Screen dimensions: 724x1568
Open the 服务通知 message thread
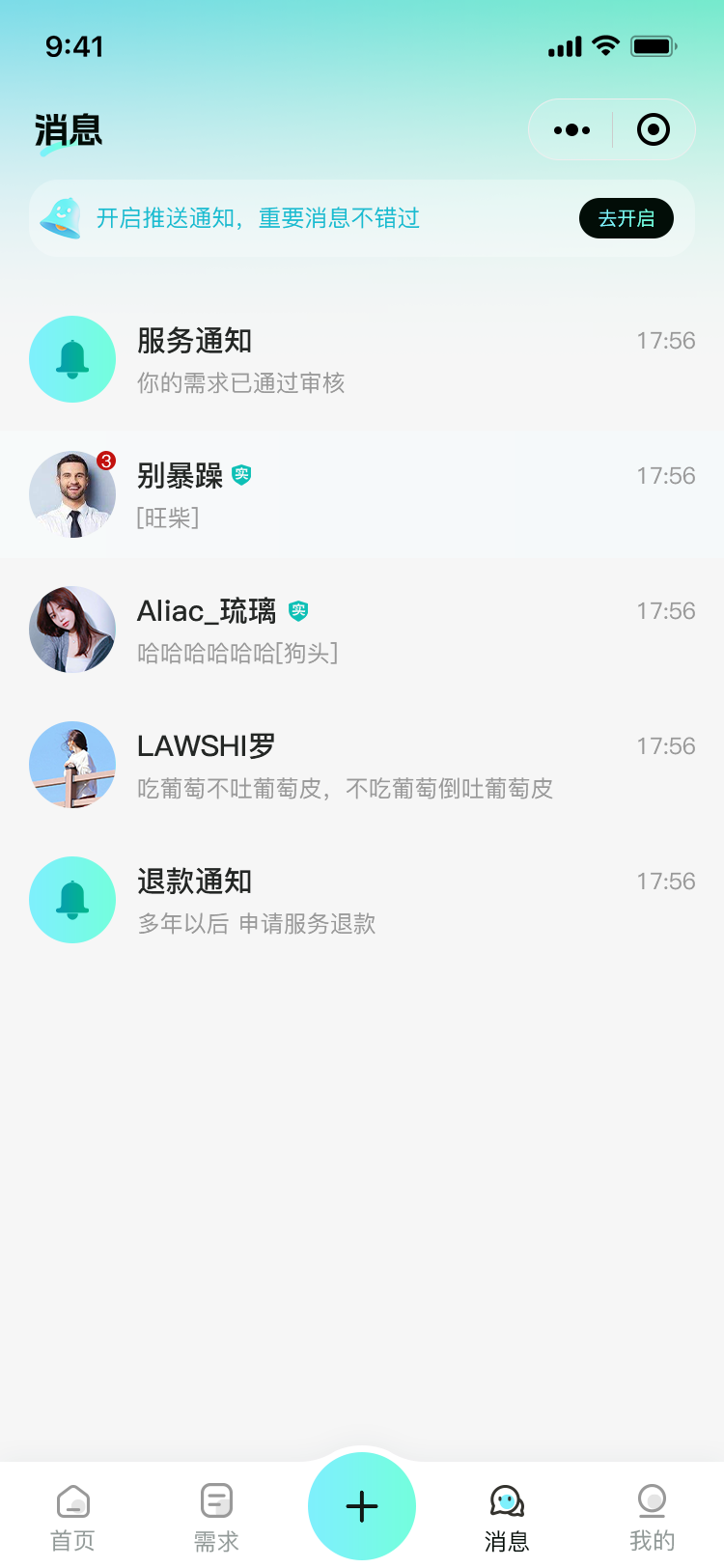click(362, 360)
